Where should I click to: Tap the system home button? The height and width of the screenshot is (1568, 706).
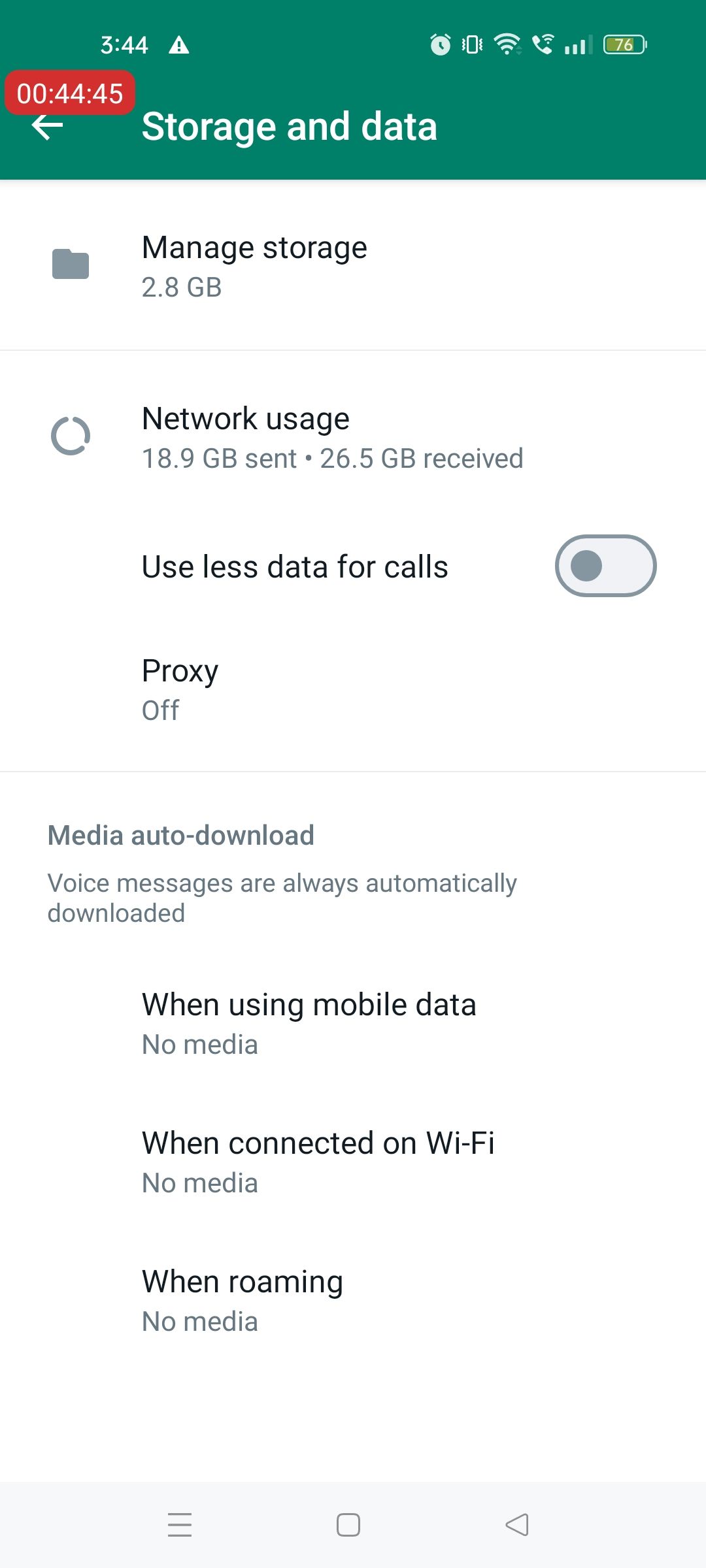(x=348, y=1525)
